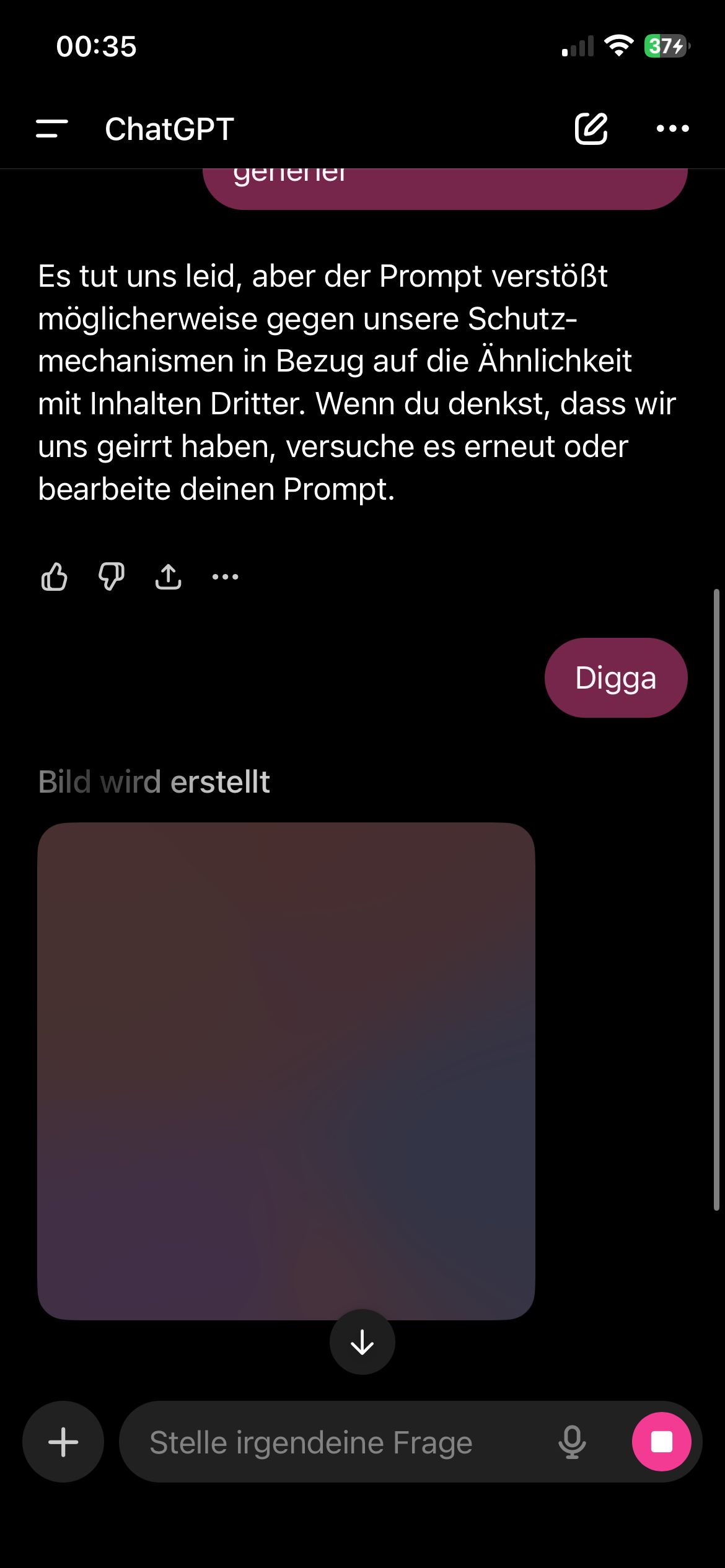Screen dimensions: 725x1568
Task: Give the response a thumbs down
Action: coord(112,577)
